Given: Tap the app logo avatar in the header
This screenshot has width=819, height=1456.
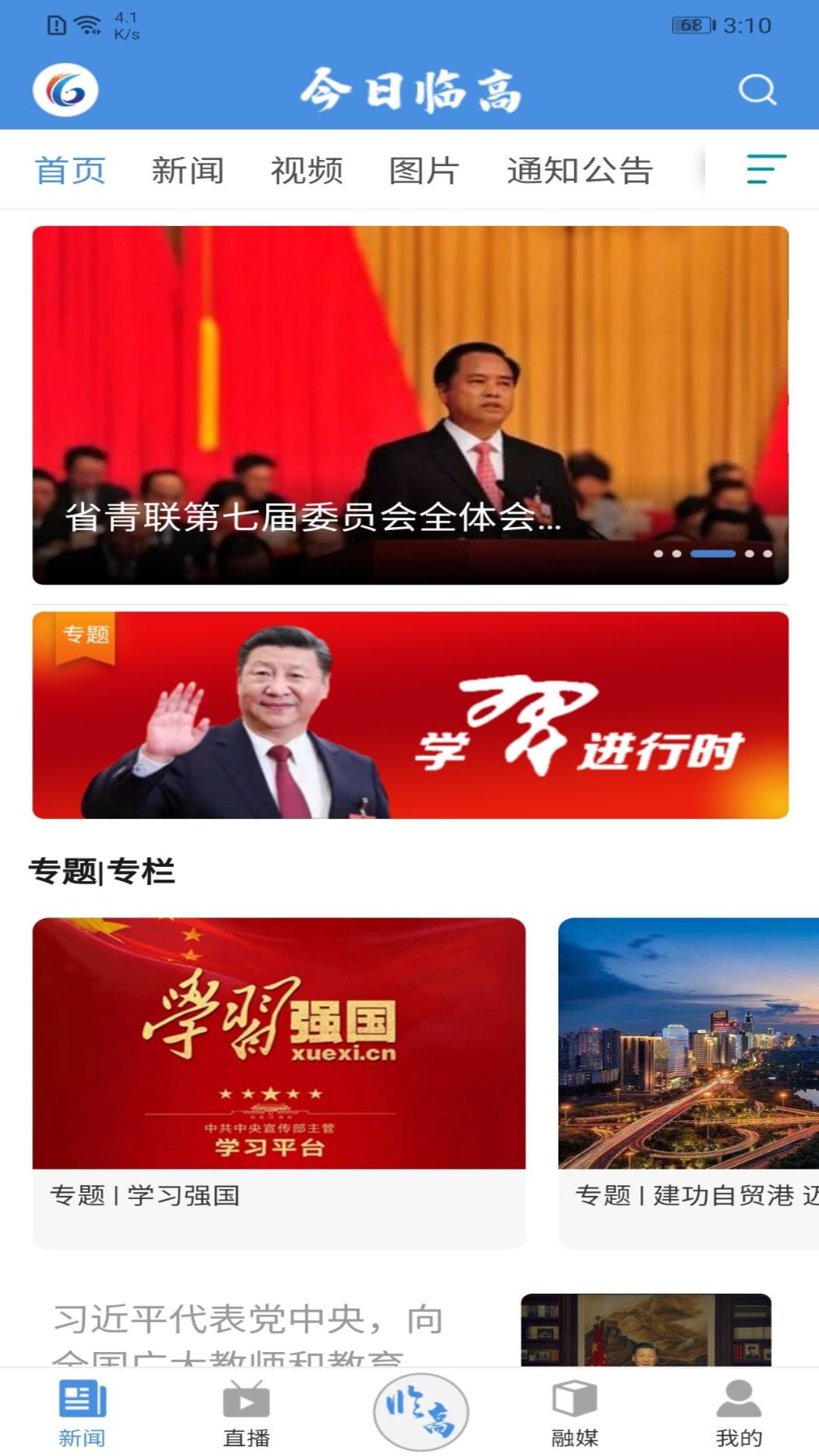Looking at the screenshot, I should (65, 89).
